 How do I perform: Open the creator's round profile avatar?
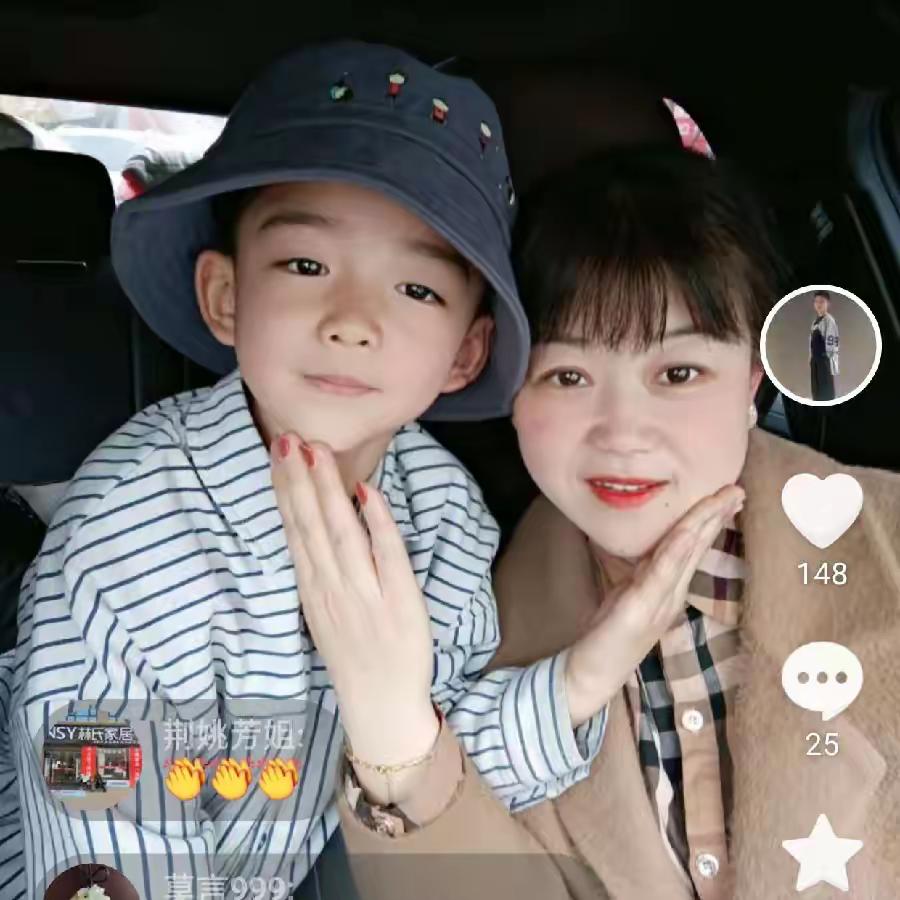pos(820,346)
